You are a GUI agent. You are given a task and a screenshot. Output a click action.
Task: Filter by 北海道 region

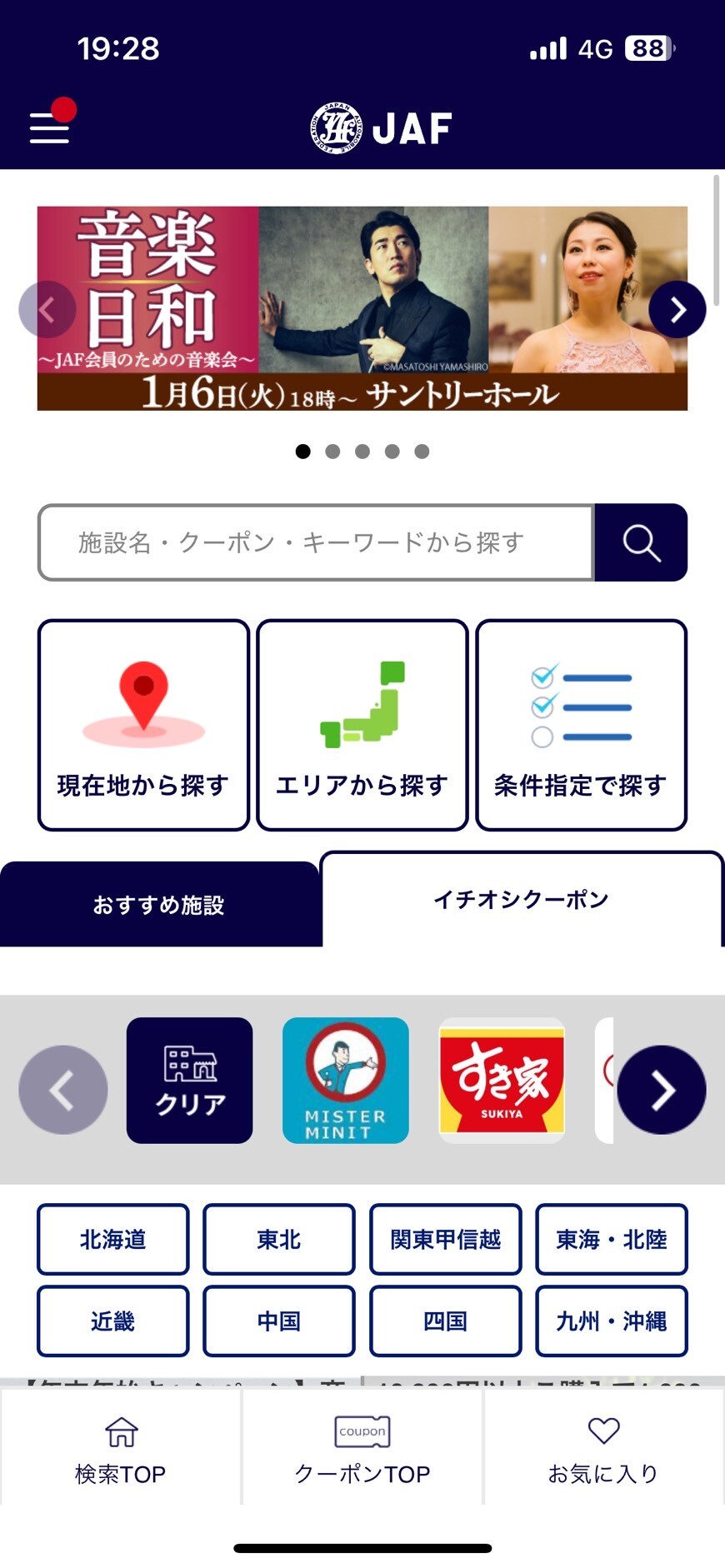(112, 1239)
